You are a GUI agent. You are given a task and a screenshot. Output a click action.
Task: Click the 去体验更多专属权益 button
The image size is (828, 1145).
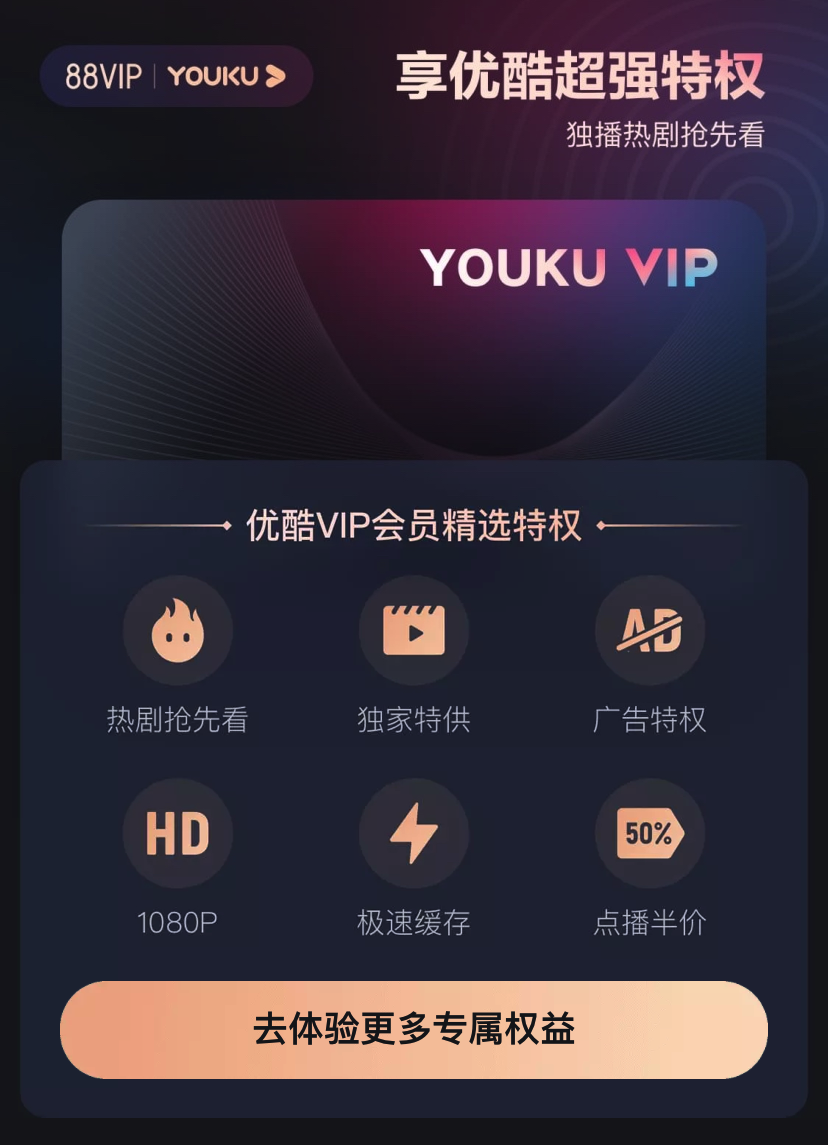click(x=414, y=1030)
